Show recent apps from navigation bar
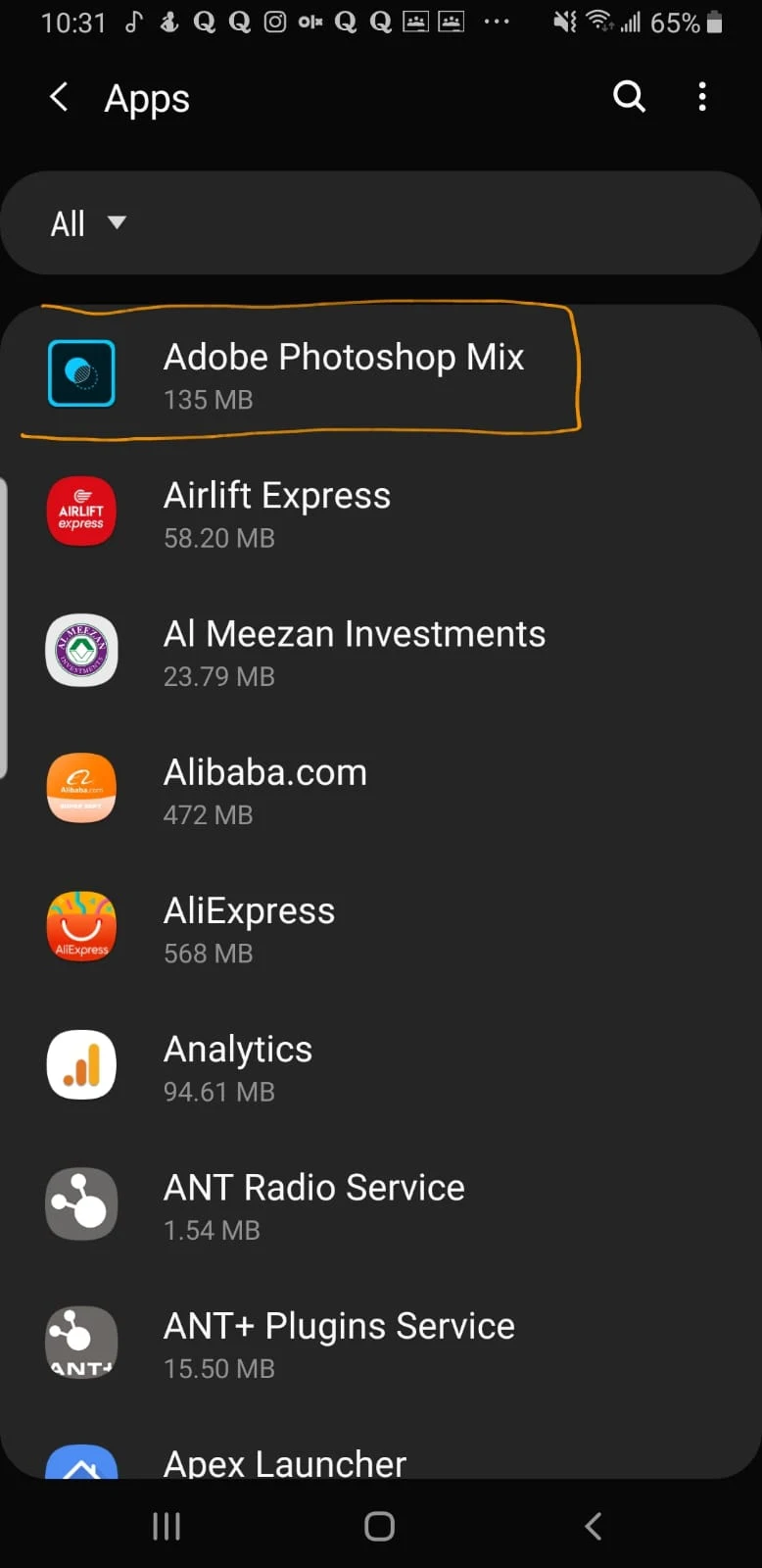Screen dimensions: 762x1568 [167, 1526]
